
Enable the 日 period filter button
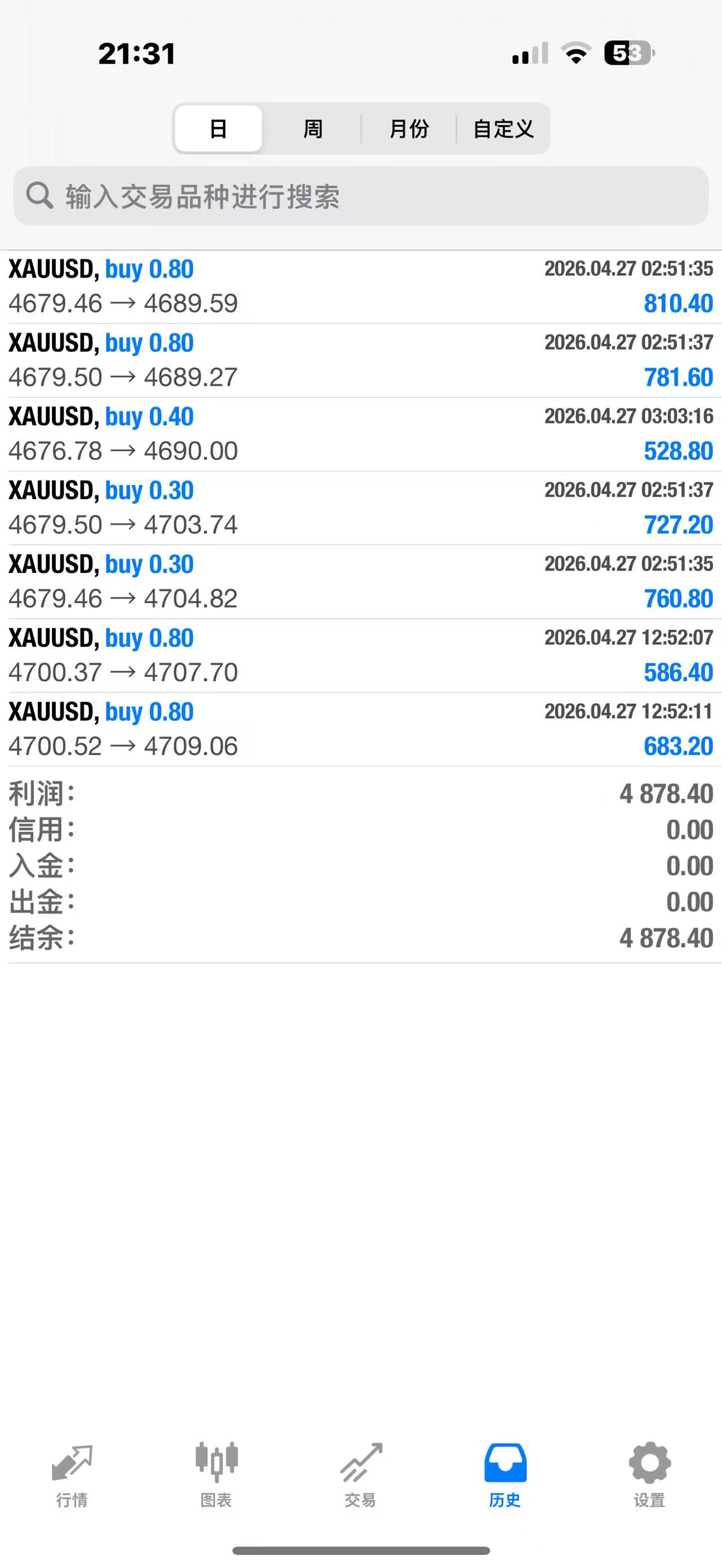(x=218, y=129)
